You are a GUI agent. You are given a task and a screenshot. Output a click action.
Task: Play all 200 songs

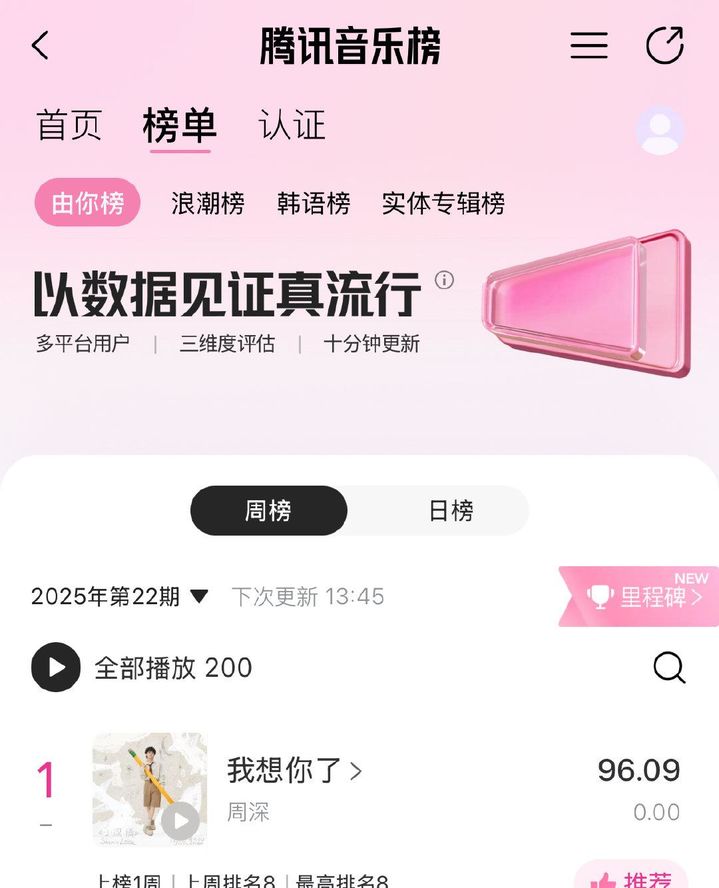(56, 667)
